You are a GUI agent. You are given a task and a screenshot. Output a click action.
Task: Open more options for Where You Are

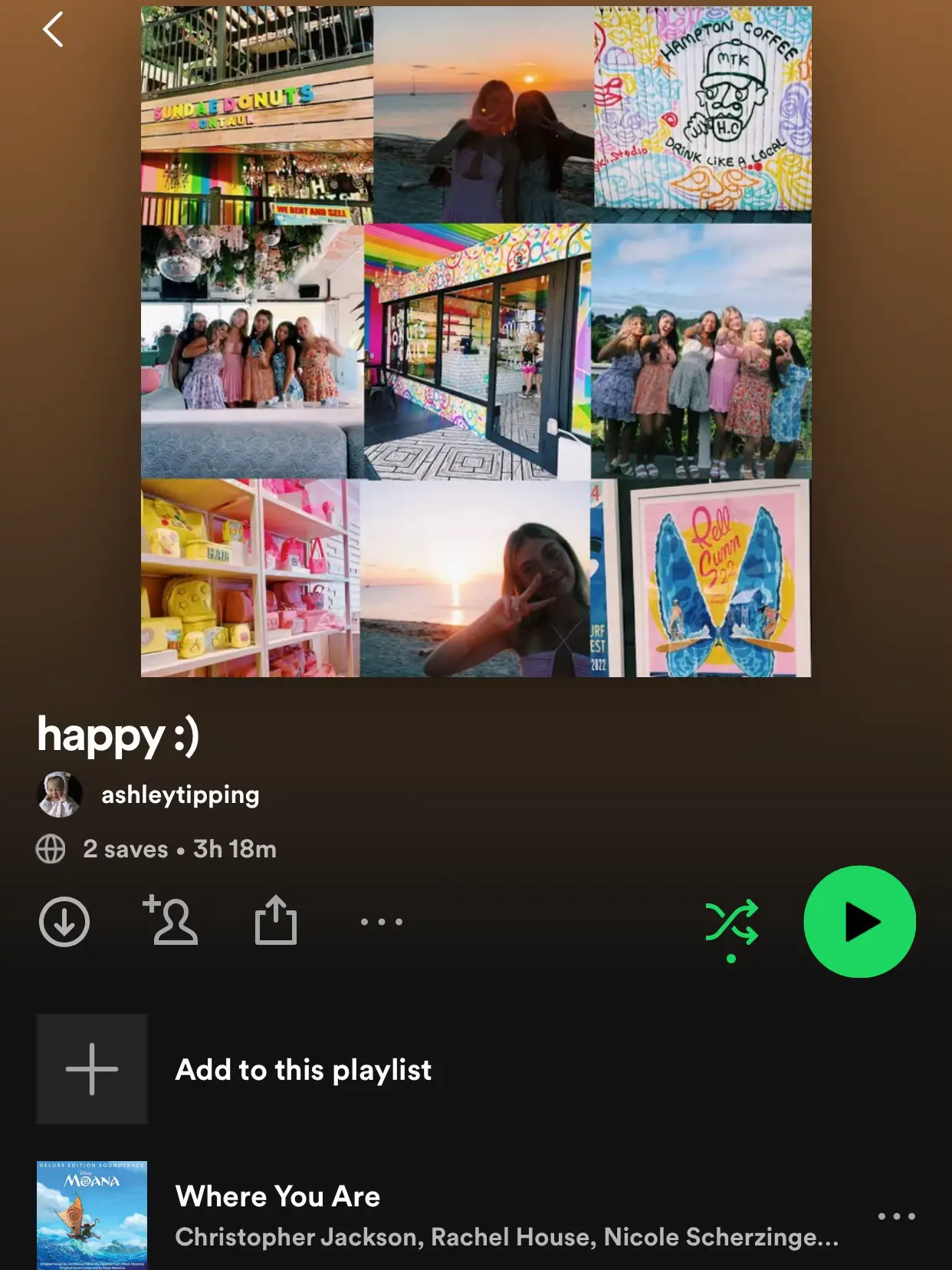(x=896, y=1216)
